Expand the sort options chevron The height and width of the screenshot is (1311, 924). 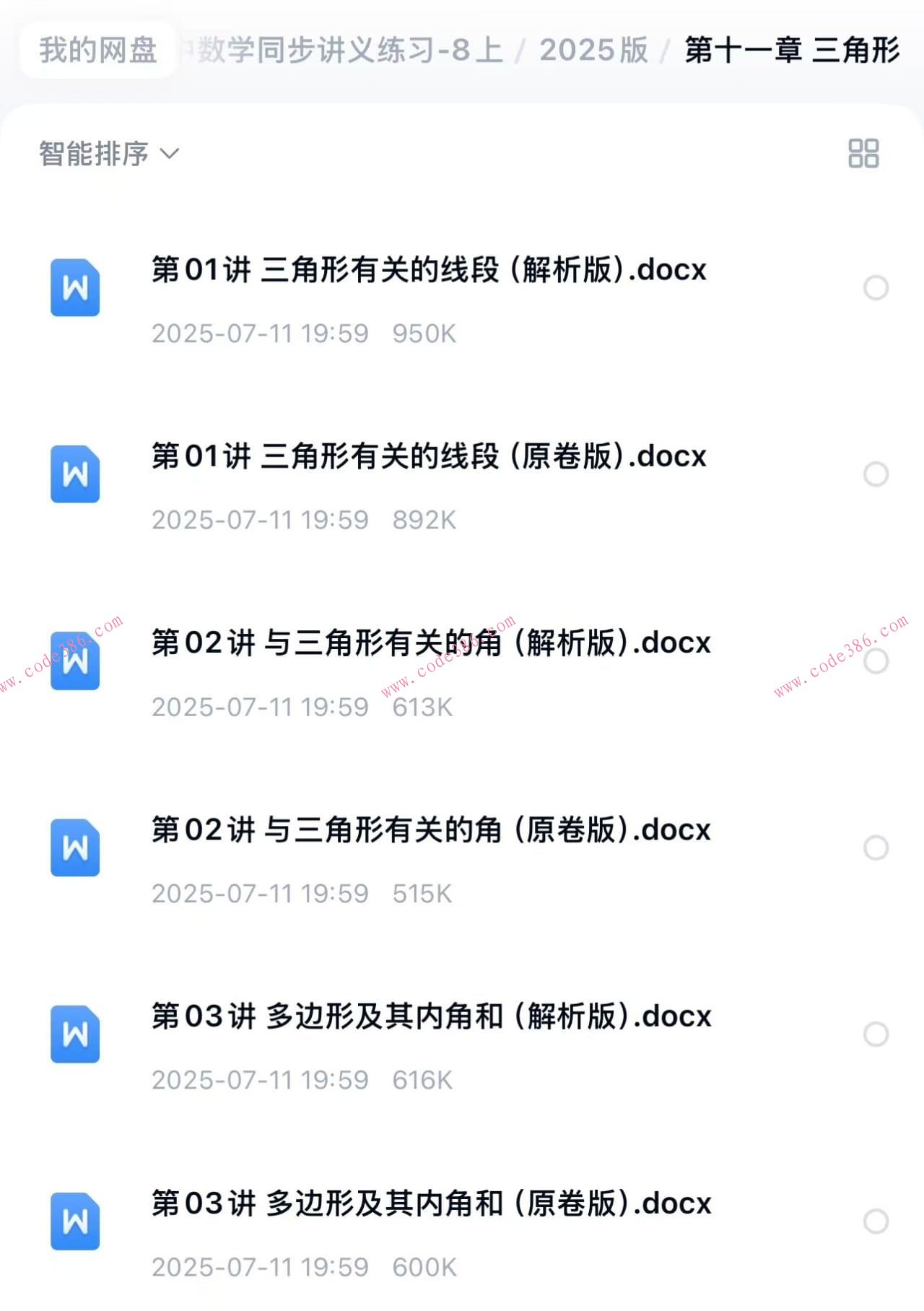170,154
